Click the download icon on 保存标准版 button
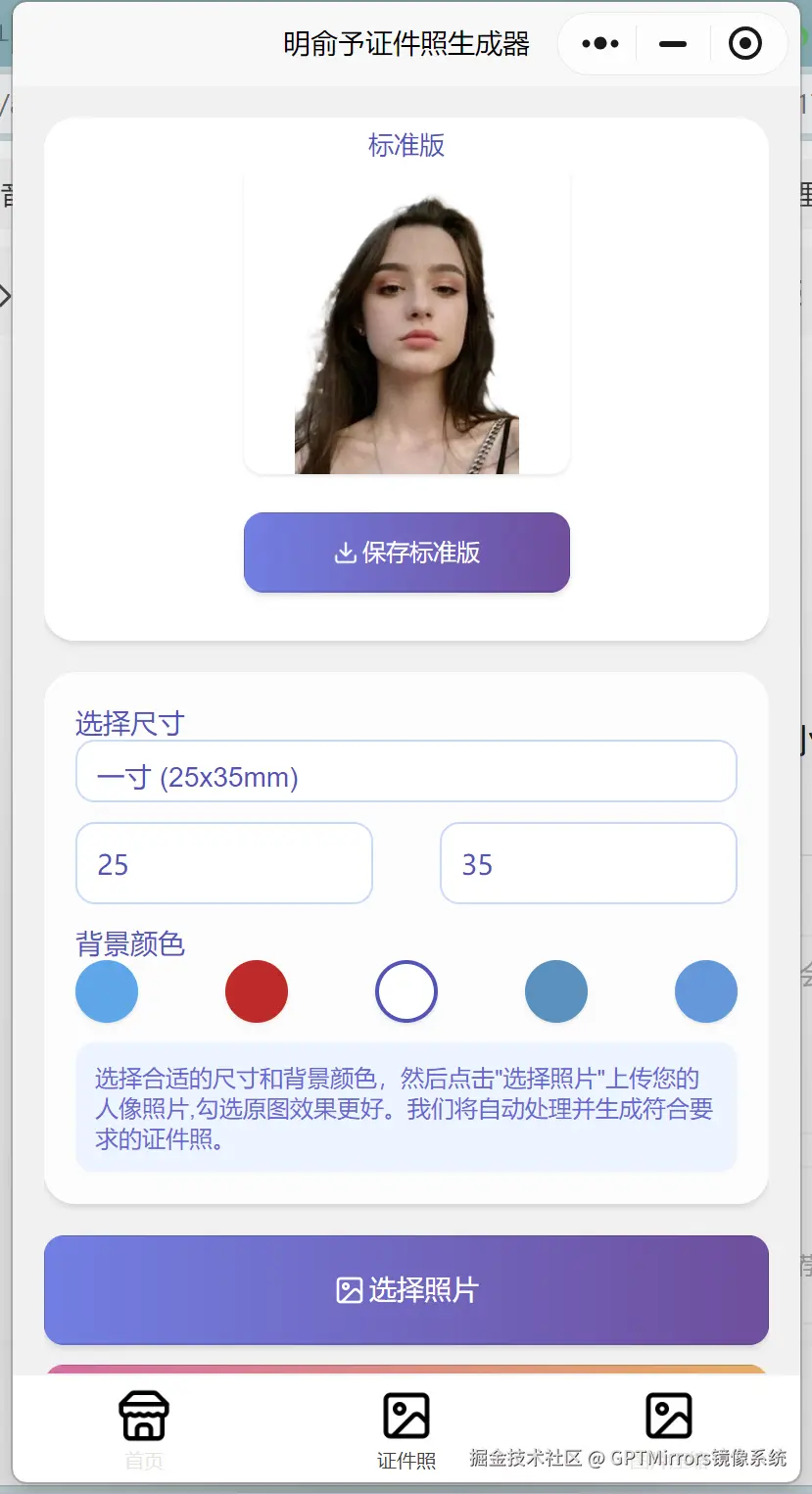The height and width of the screenshot is (1494, 812). (x=344, y=553)
